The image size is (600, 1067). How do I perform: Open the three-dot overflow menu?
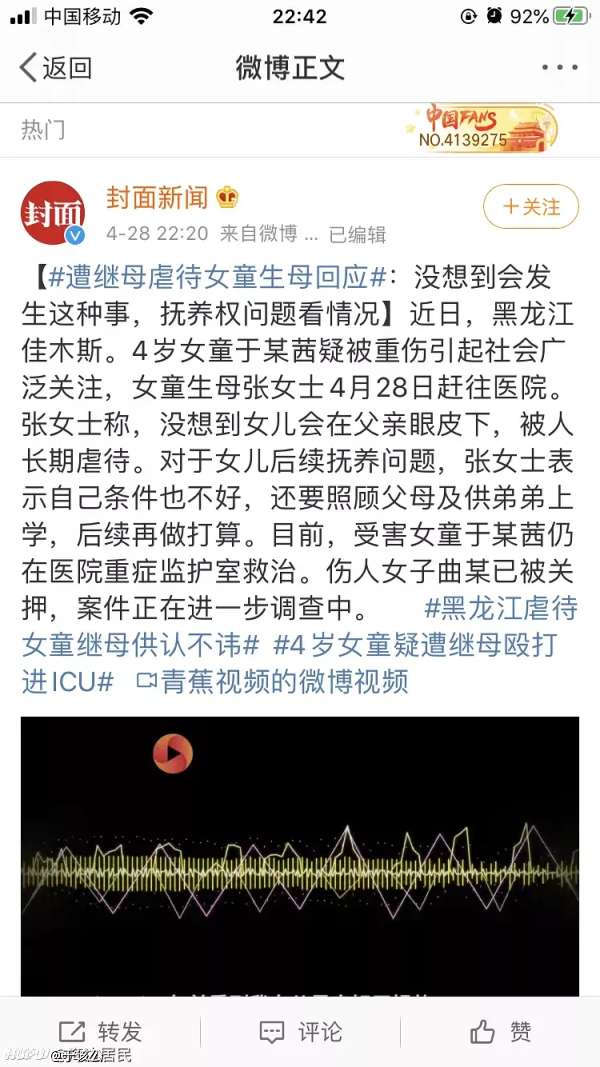coord(559,67)
